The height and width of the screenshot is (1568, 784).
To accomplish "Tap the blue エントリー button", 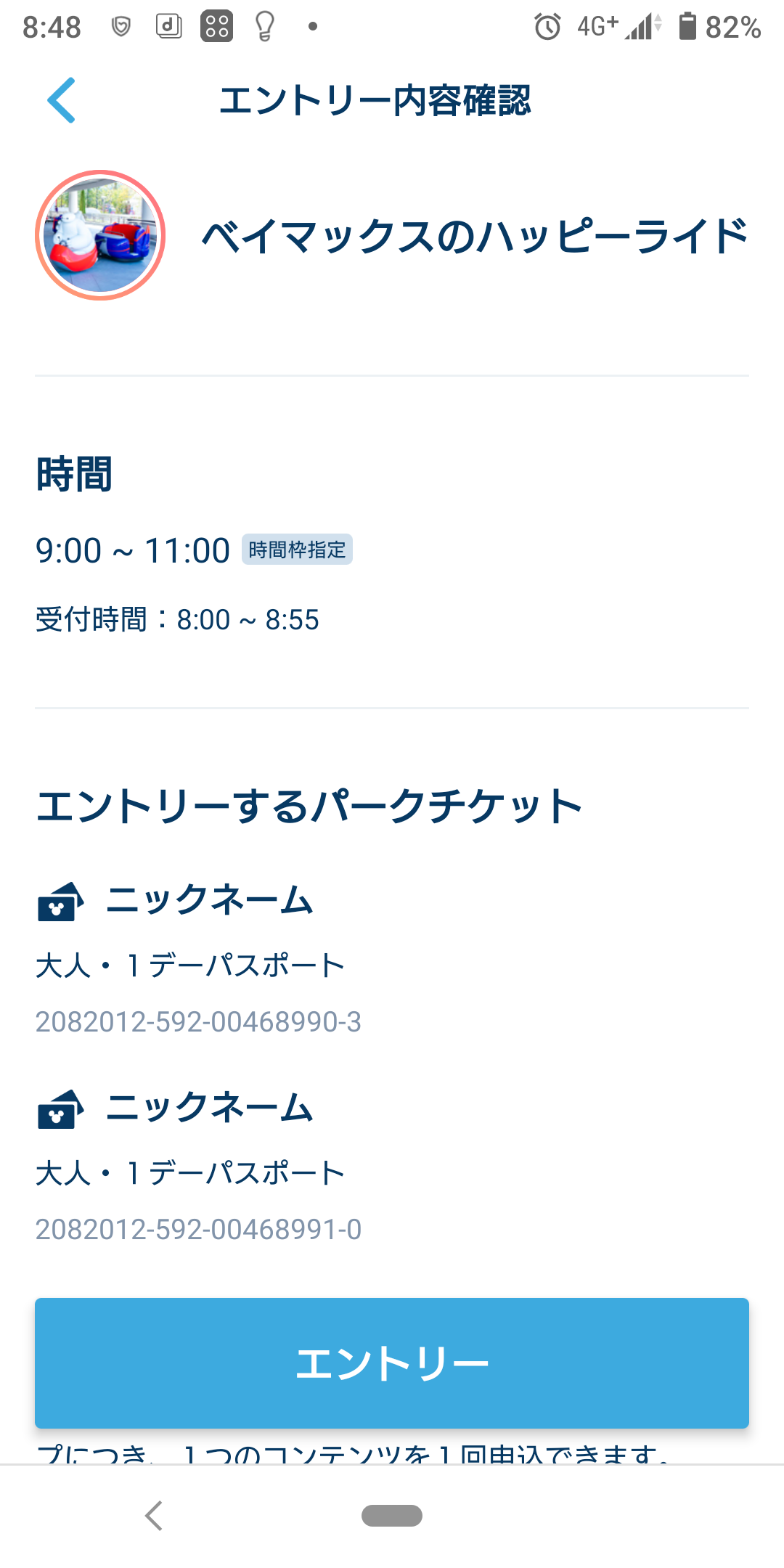I will [x=392, y=1363].
